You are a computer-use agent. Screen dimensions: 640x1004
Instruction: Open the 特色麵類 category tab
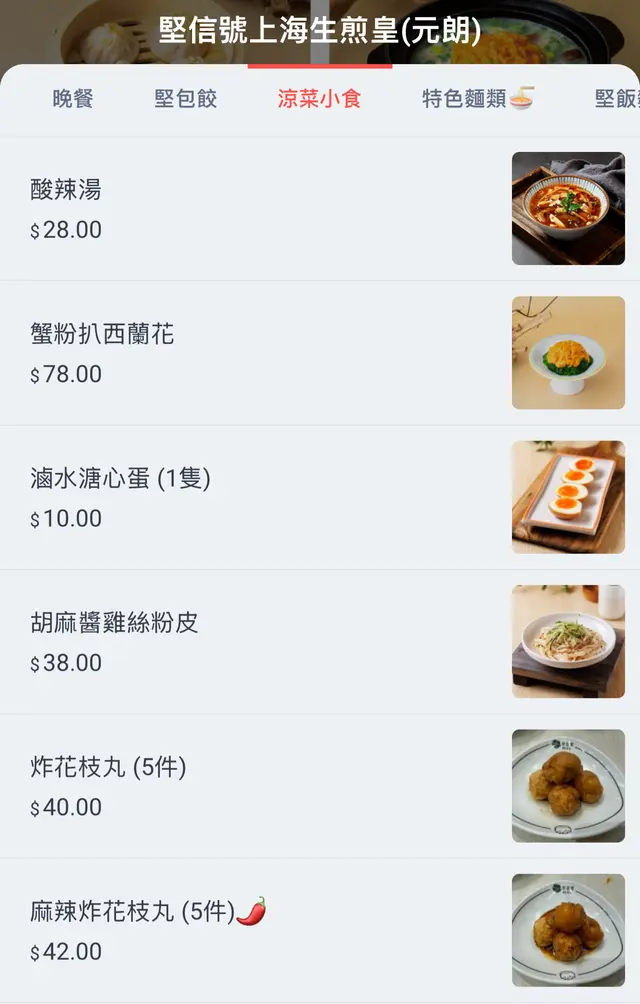point(478,98)
